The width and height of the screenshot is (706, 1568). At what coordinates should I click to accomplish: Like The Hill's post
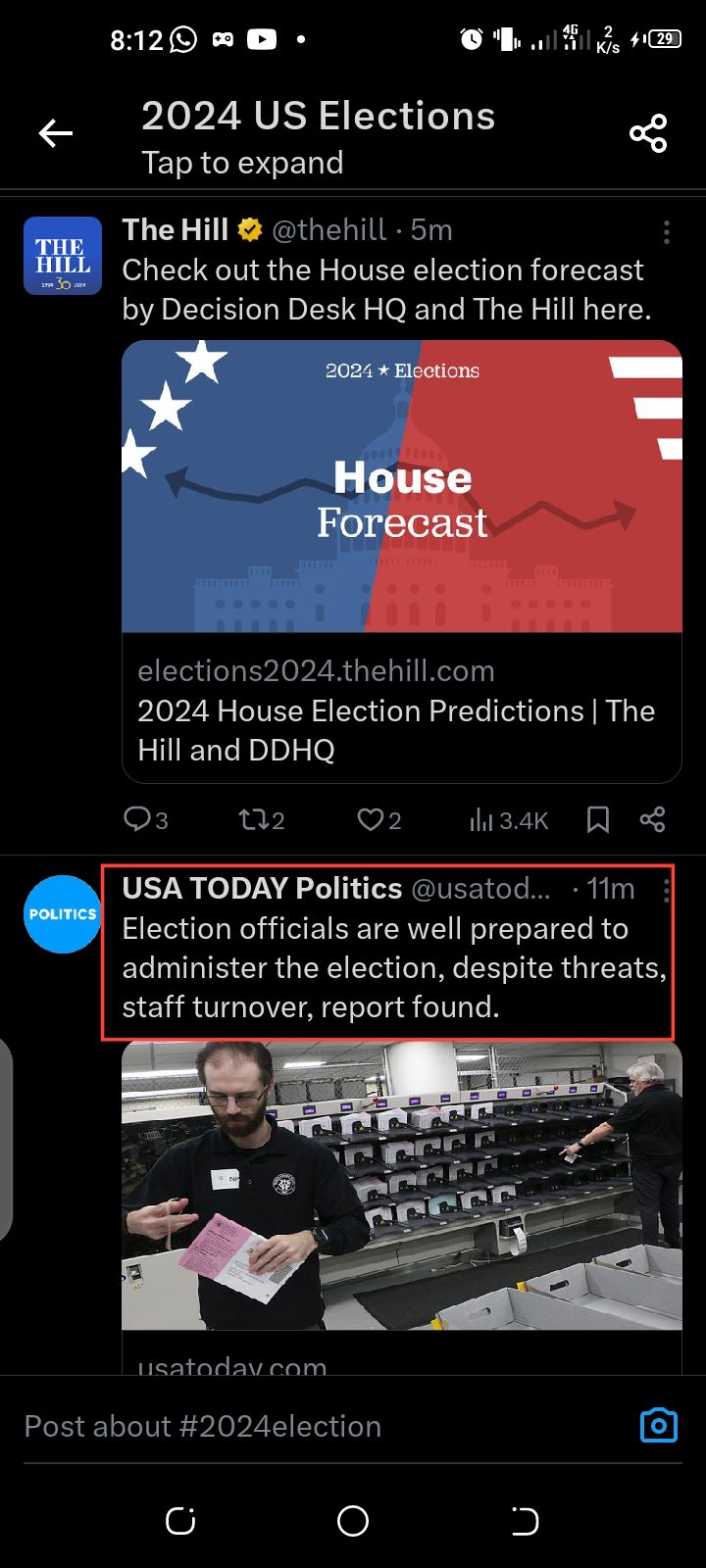[x=378, y=820]
